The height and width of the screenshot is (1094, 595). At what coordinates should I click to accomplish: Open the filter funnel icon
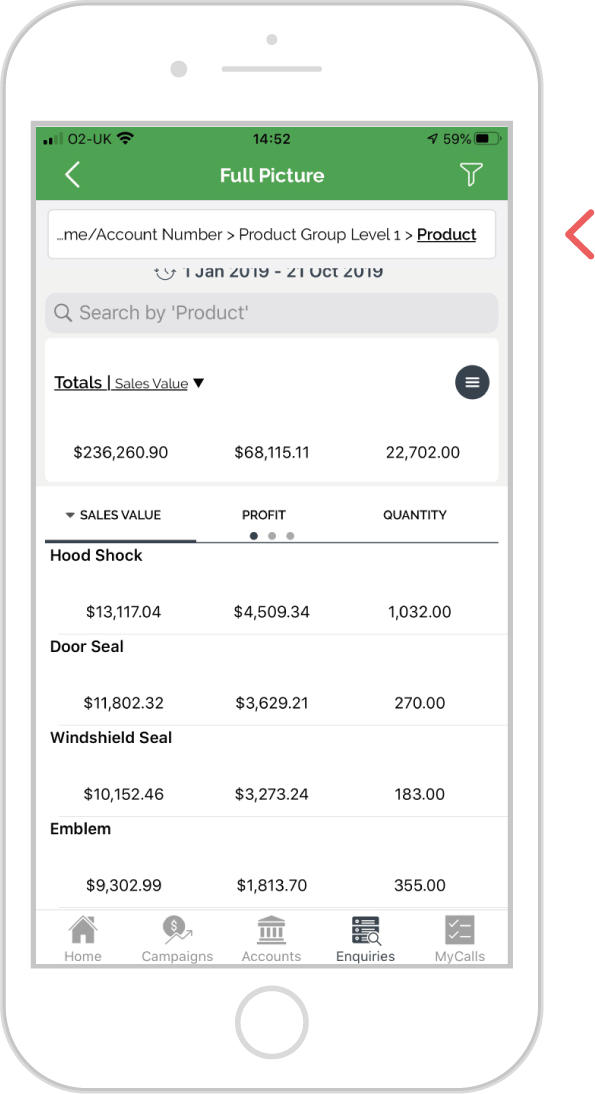coord(472,174)
